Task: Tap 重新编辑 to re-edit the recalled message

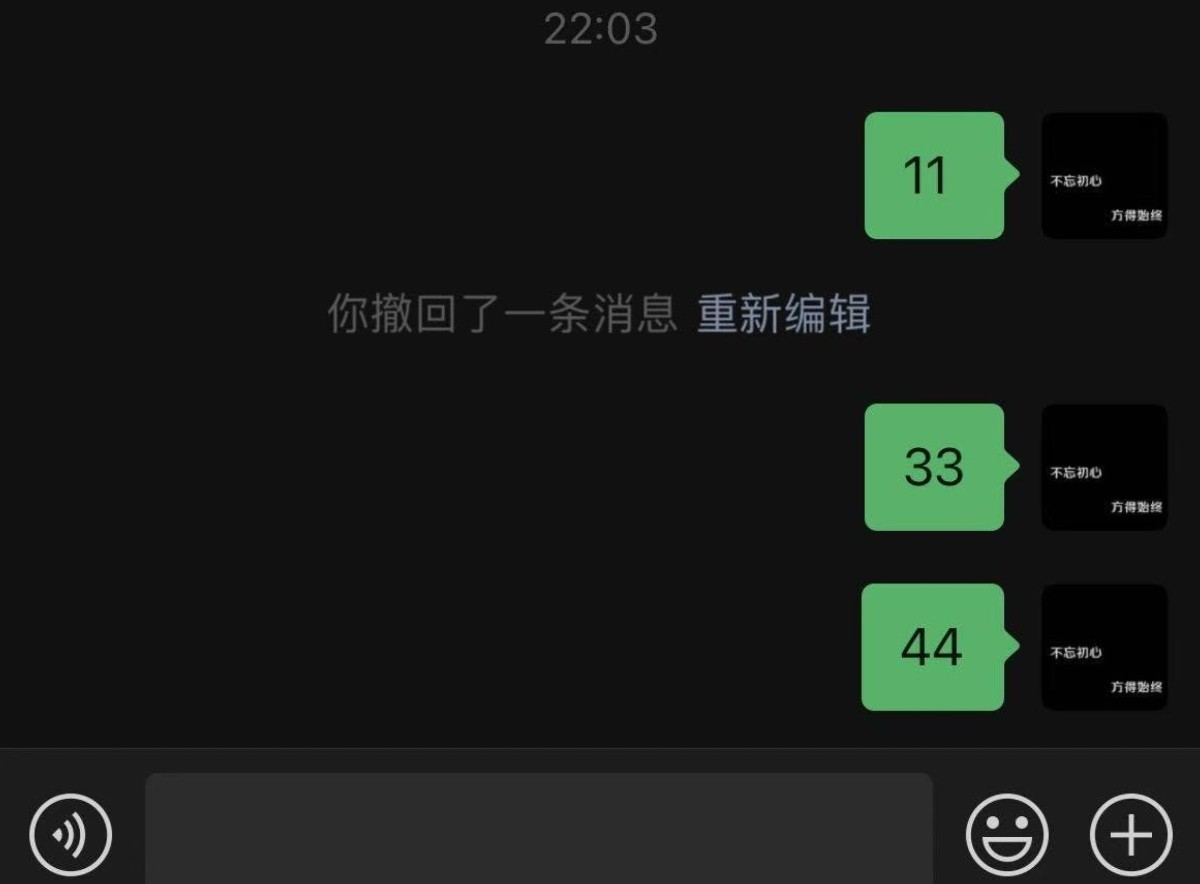Action: pyautogui.click(x=783, y=314)
